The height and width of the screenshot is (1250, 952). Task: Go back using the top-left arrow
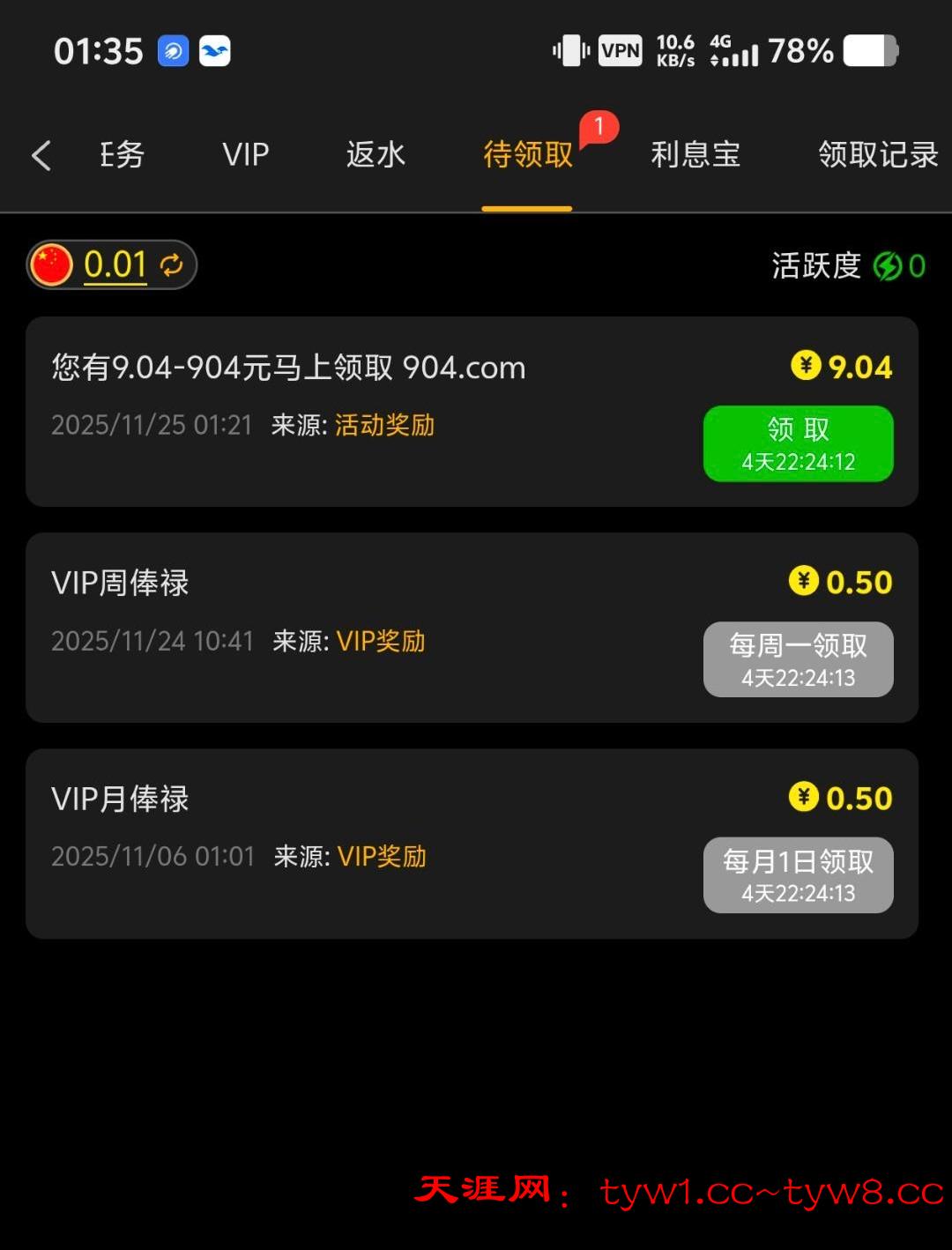tap(41, 156)
